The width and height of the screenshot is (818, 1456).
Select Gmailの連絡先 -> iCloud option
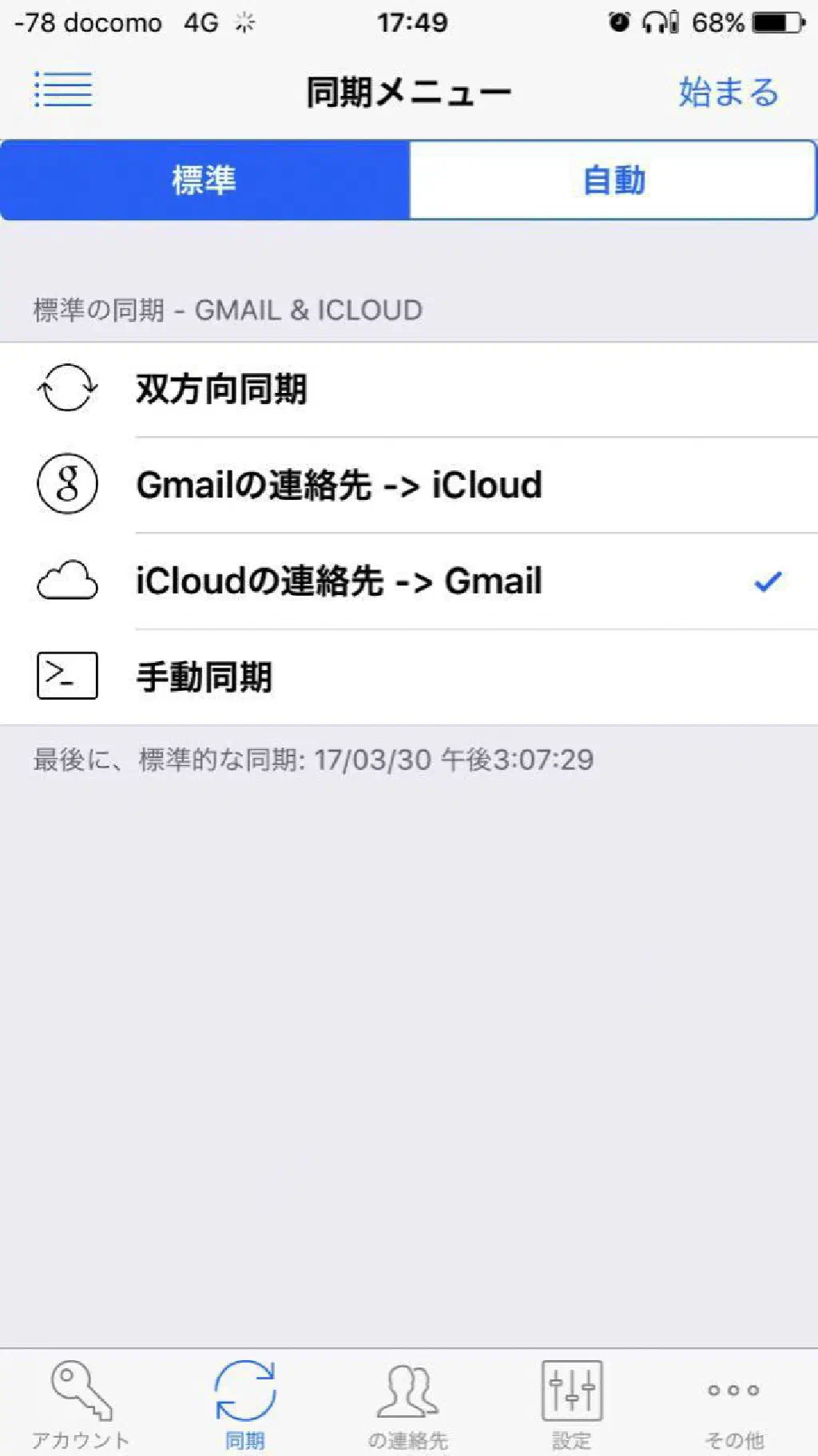point(409,485)
